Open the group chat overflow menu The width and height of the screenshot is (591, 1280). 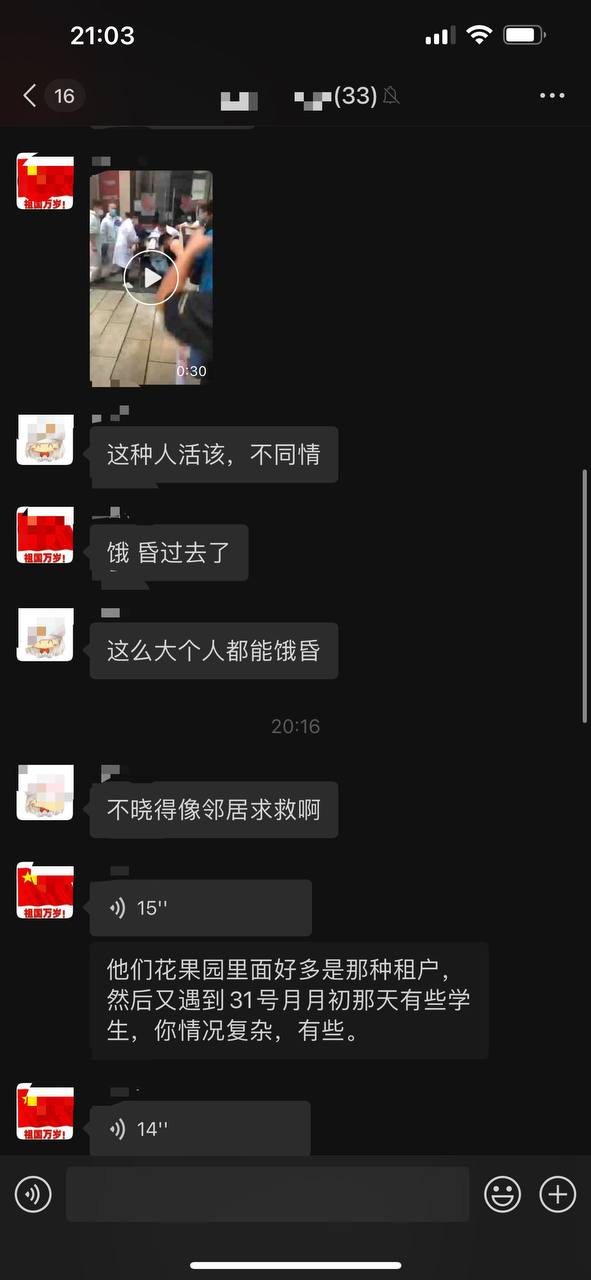click(x=552, y=96)
